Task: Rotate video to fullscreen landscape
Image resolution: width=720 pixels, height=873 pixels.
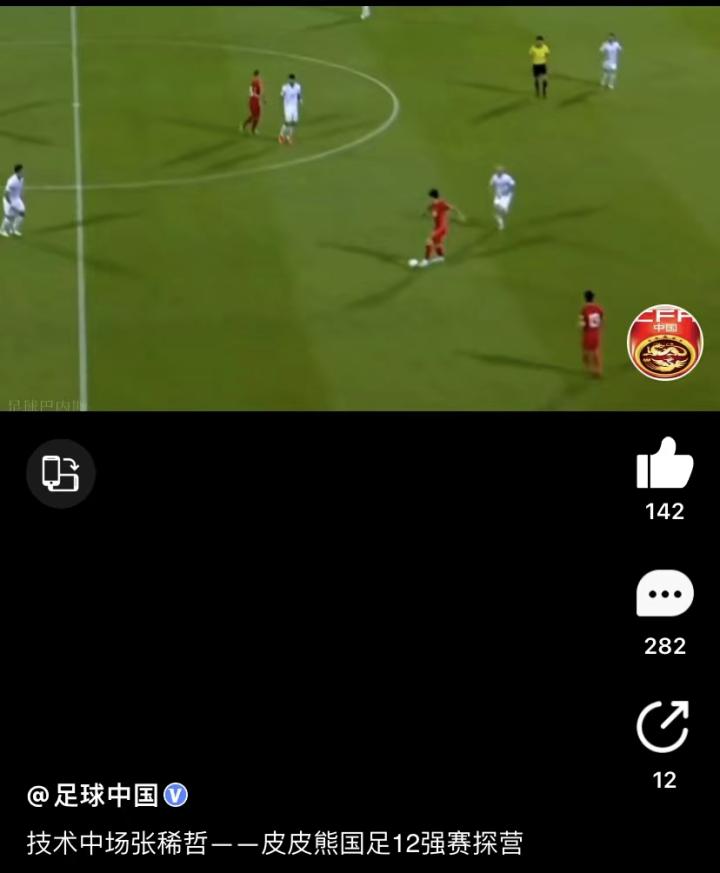Action: [x=60, y=473]
